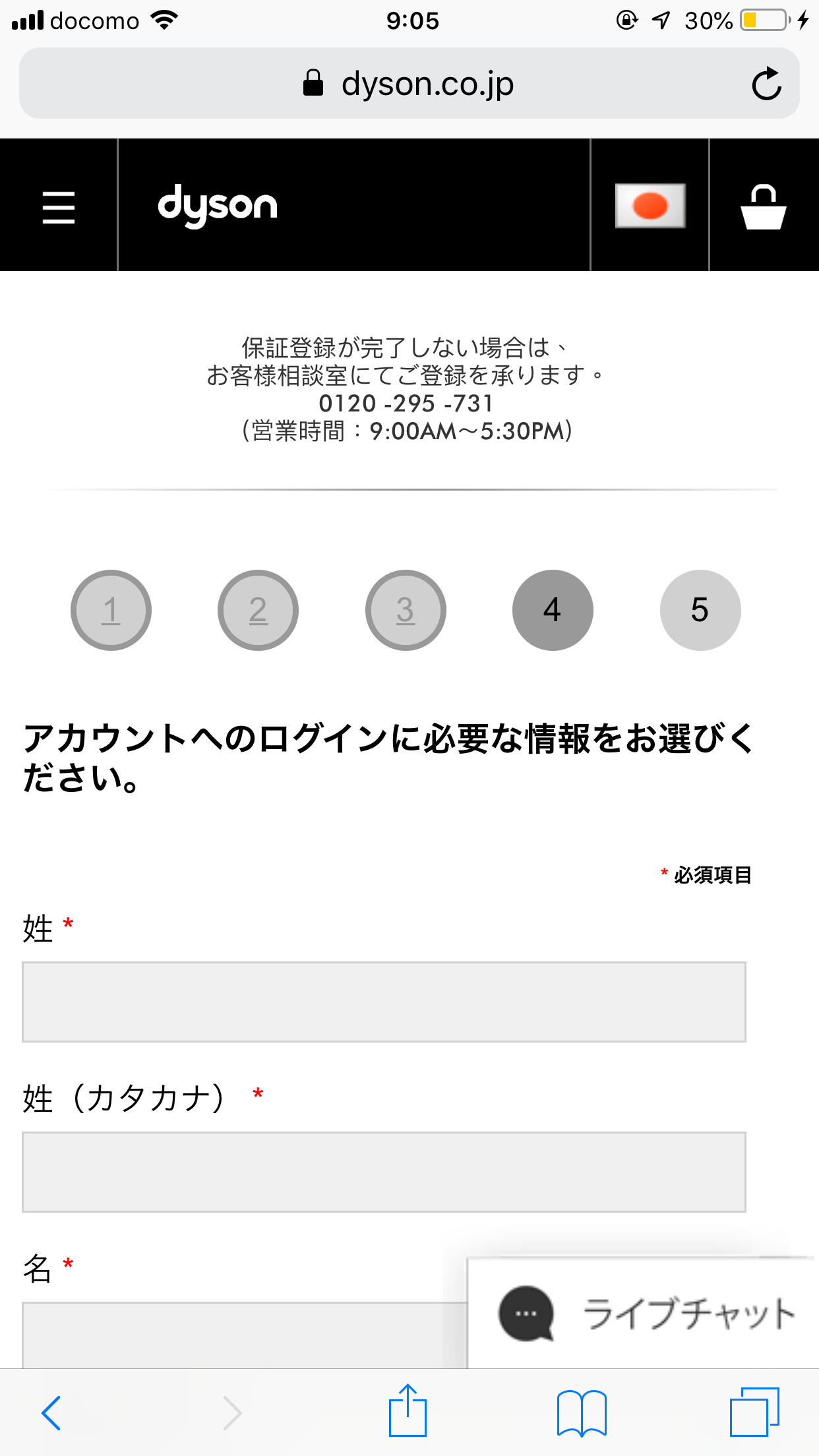Viewport: 819px width, 1456px height.
Task: Go back to step 2
Action: click(x=258, y=610)
